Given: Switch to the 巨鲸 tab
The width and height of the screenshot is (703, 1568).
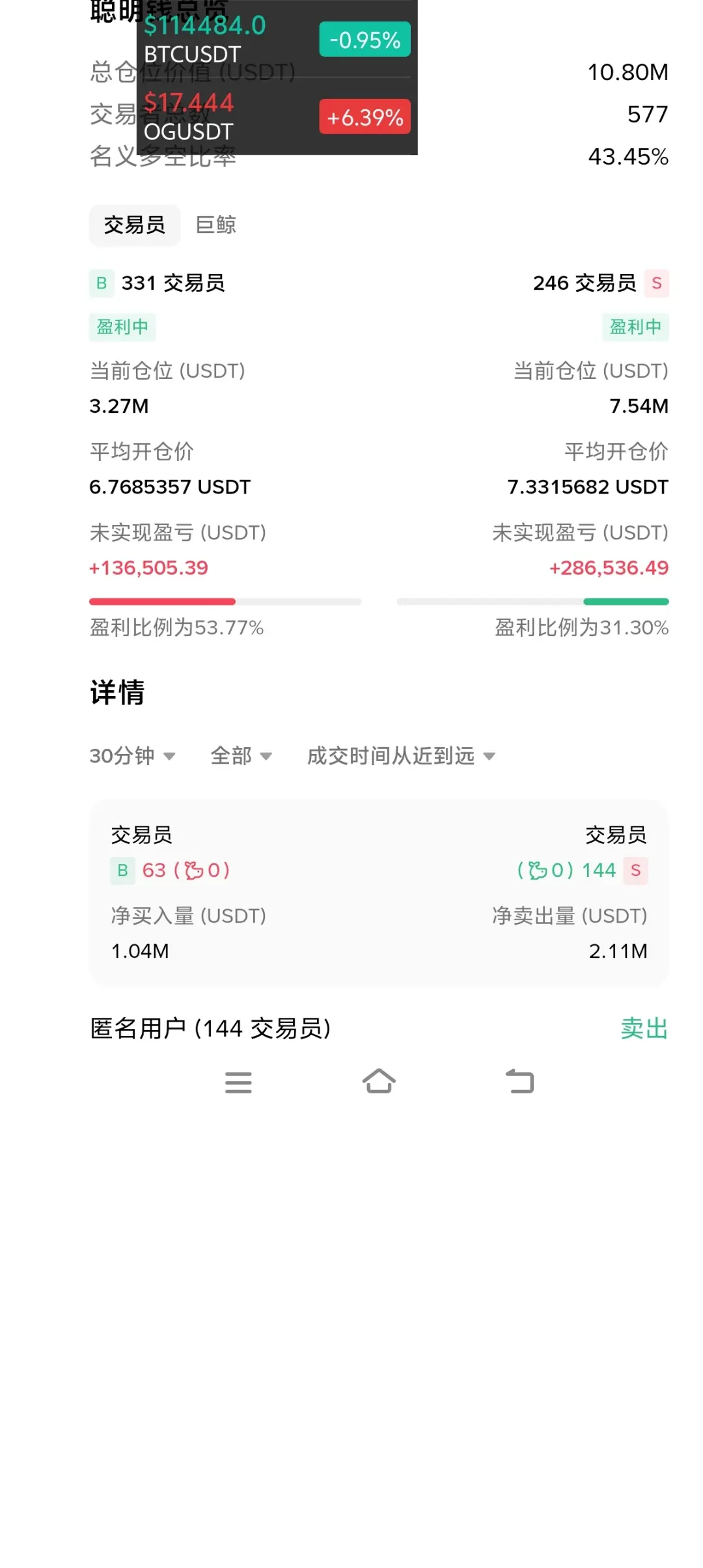Looking at the screenshot, I should (x=215, y=225).
